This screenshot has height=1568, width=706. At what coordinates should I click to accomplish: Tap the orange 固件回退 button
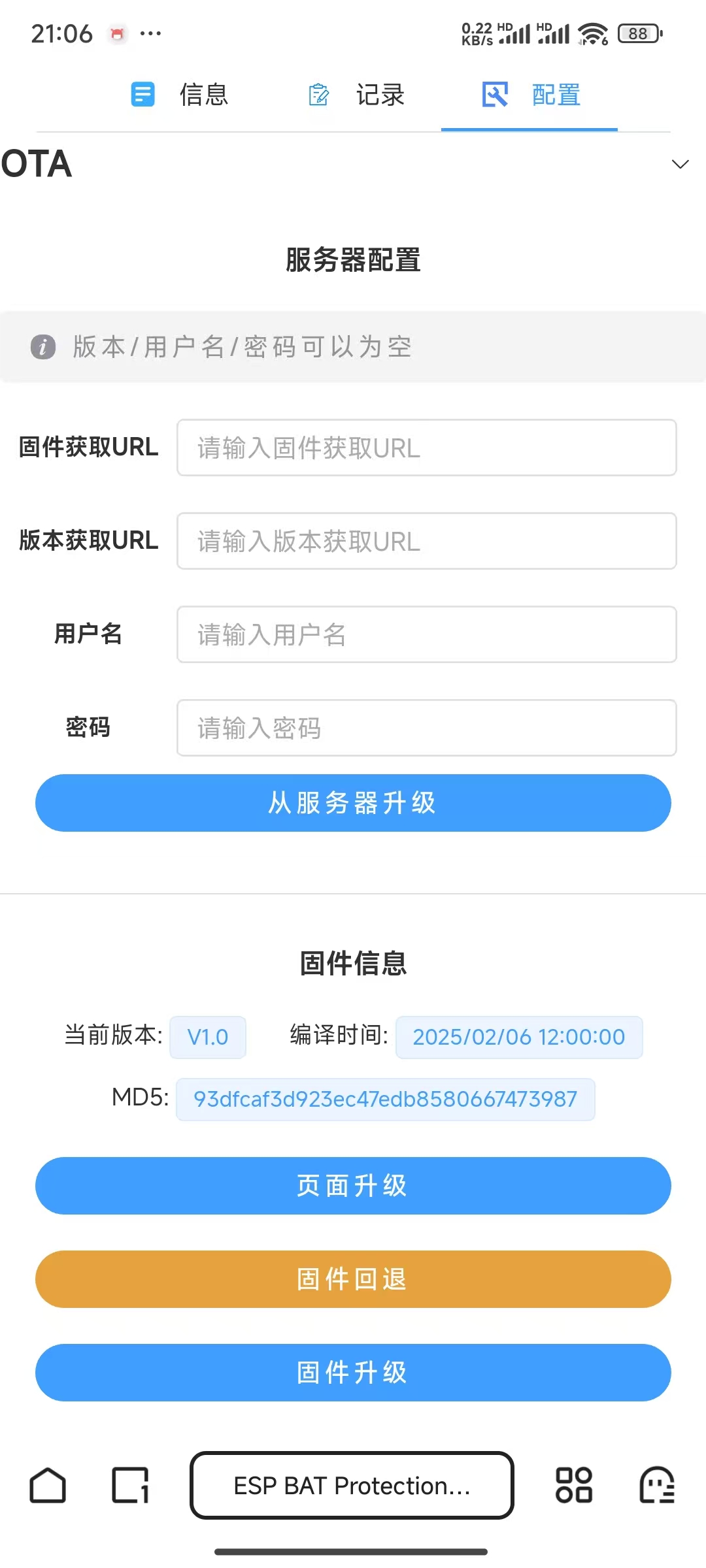point(353,1279)
